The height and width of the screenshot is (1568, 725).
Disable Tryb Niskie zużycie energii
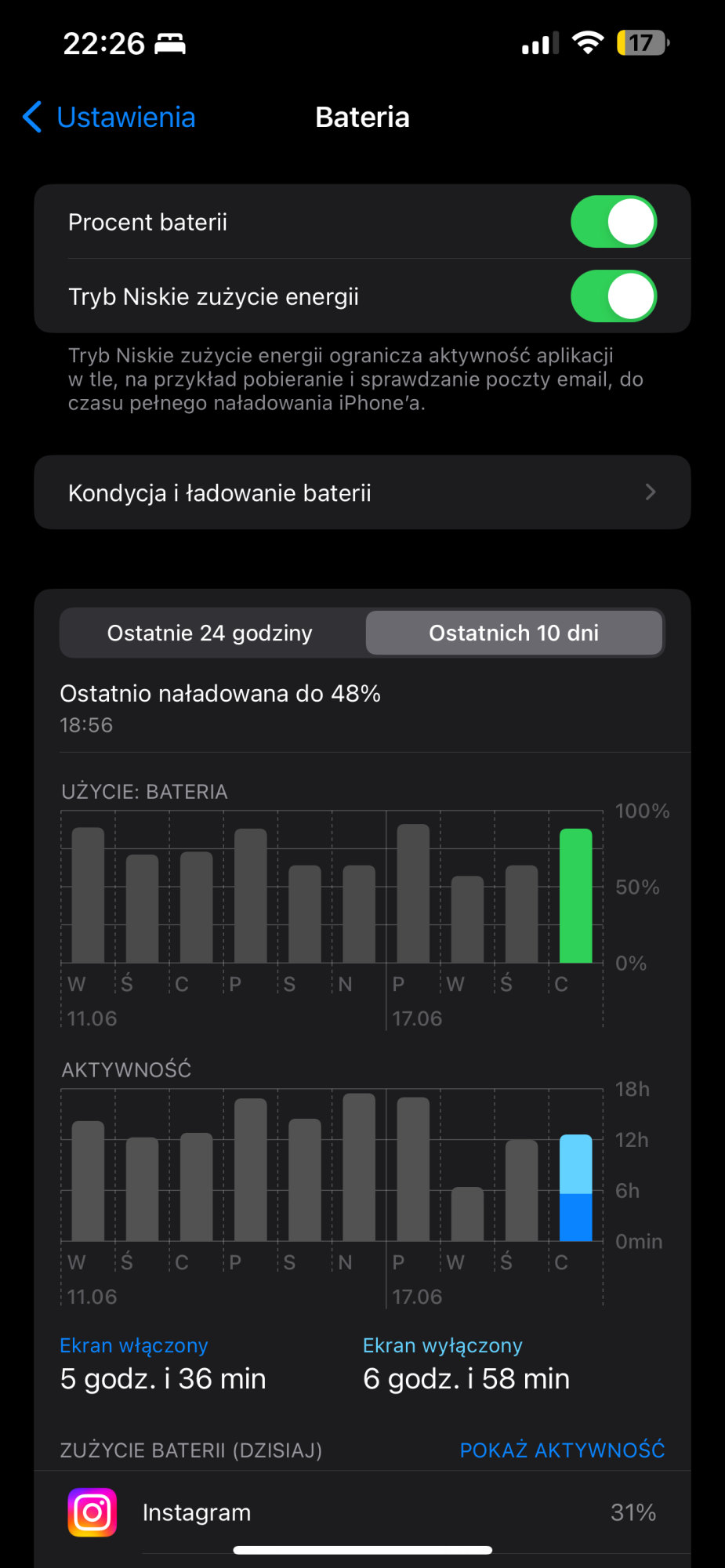click(613, 296)
